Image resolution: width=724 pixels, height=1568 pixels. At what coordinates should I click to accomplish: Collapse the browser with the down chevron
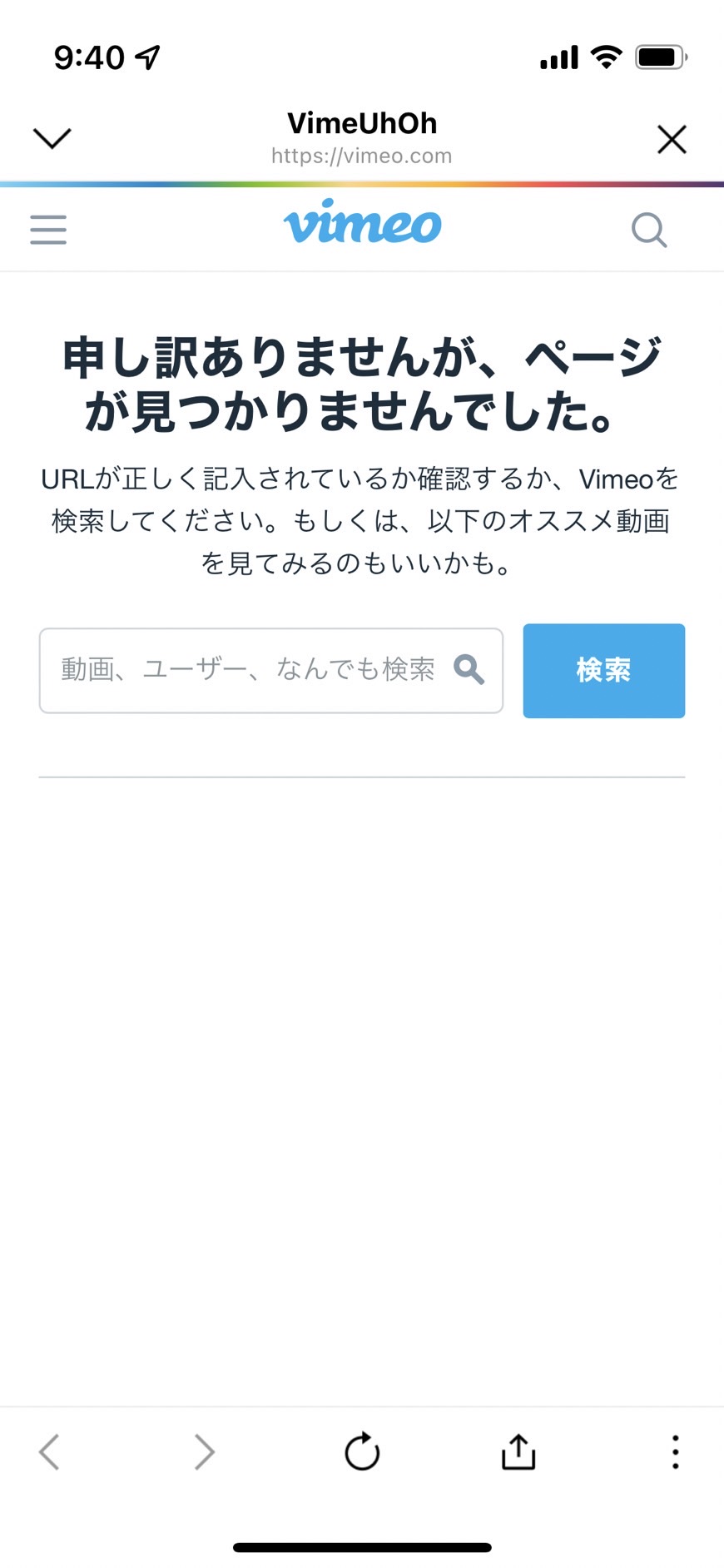[52, 138]
